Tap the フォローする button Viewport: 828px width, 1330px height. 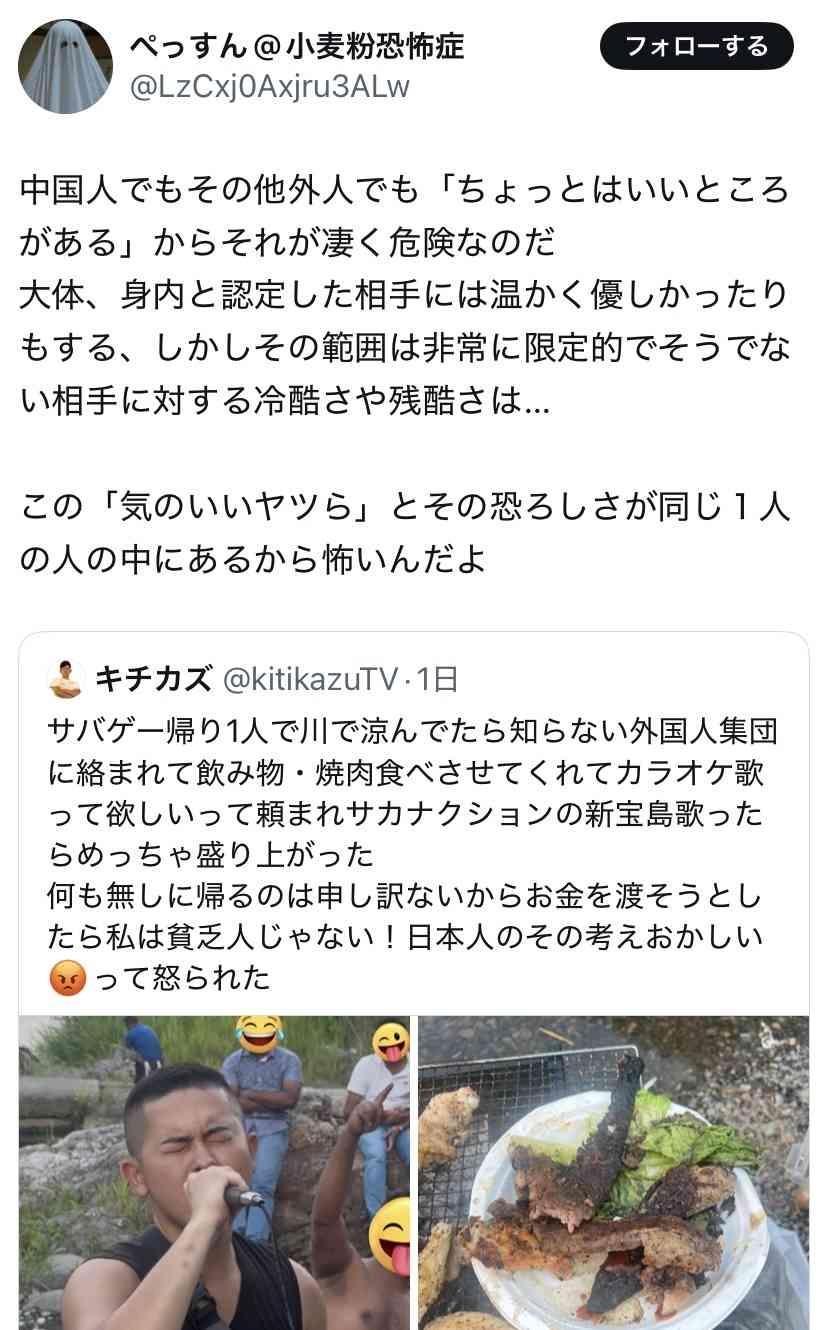[696, 46]
